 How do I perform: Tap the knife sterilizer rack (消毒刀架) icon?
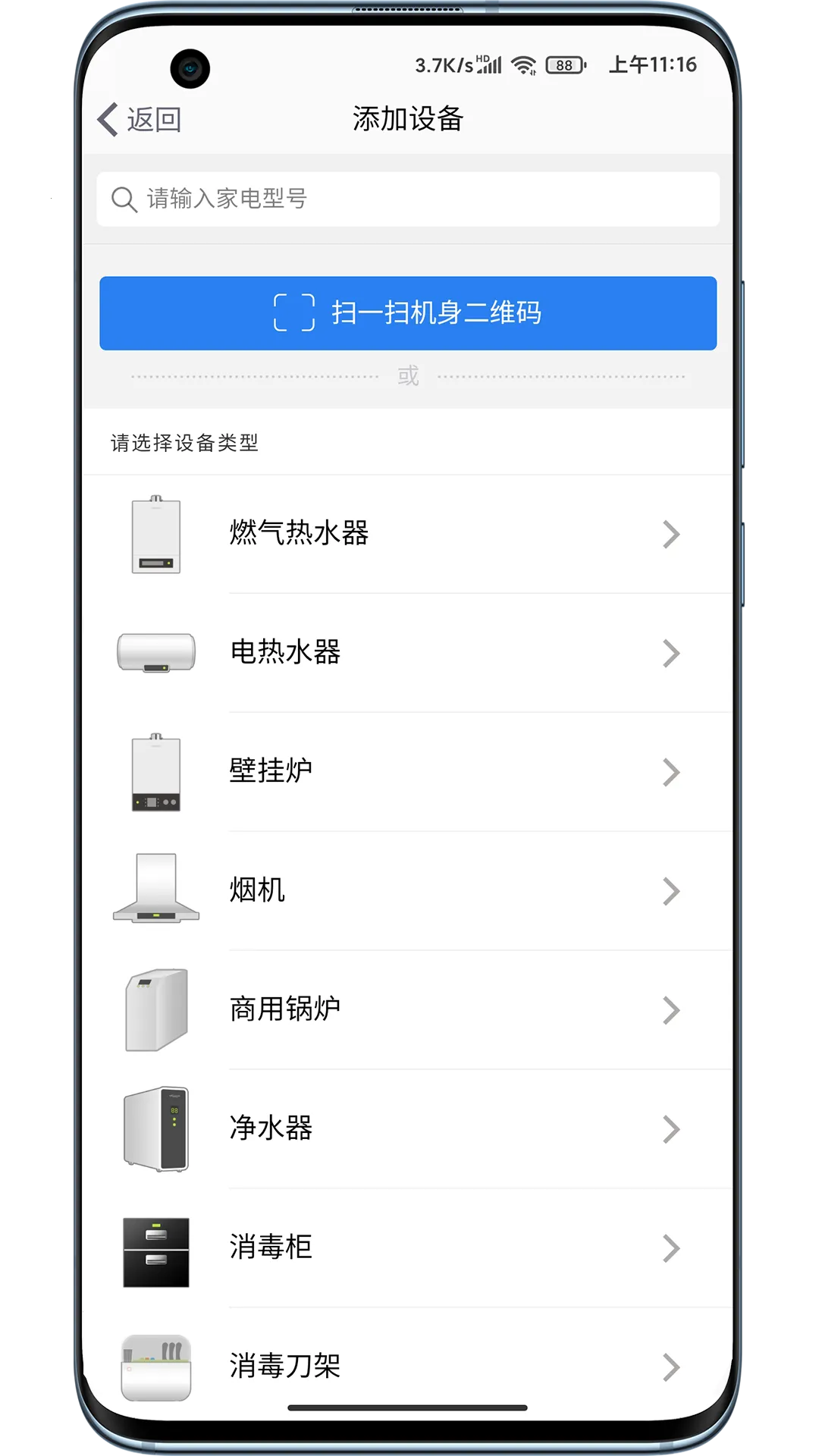tap(156, 1367)
